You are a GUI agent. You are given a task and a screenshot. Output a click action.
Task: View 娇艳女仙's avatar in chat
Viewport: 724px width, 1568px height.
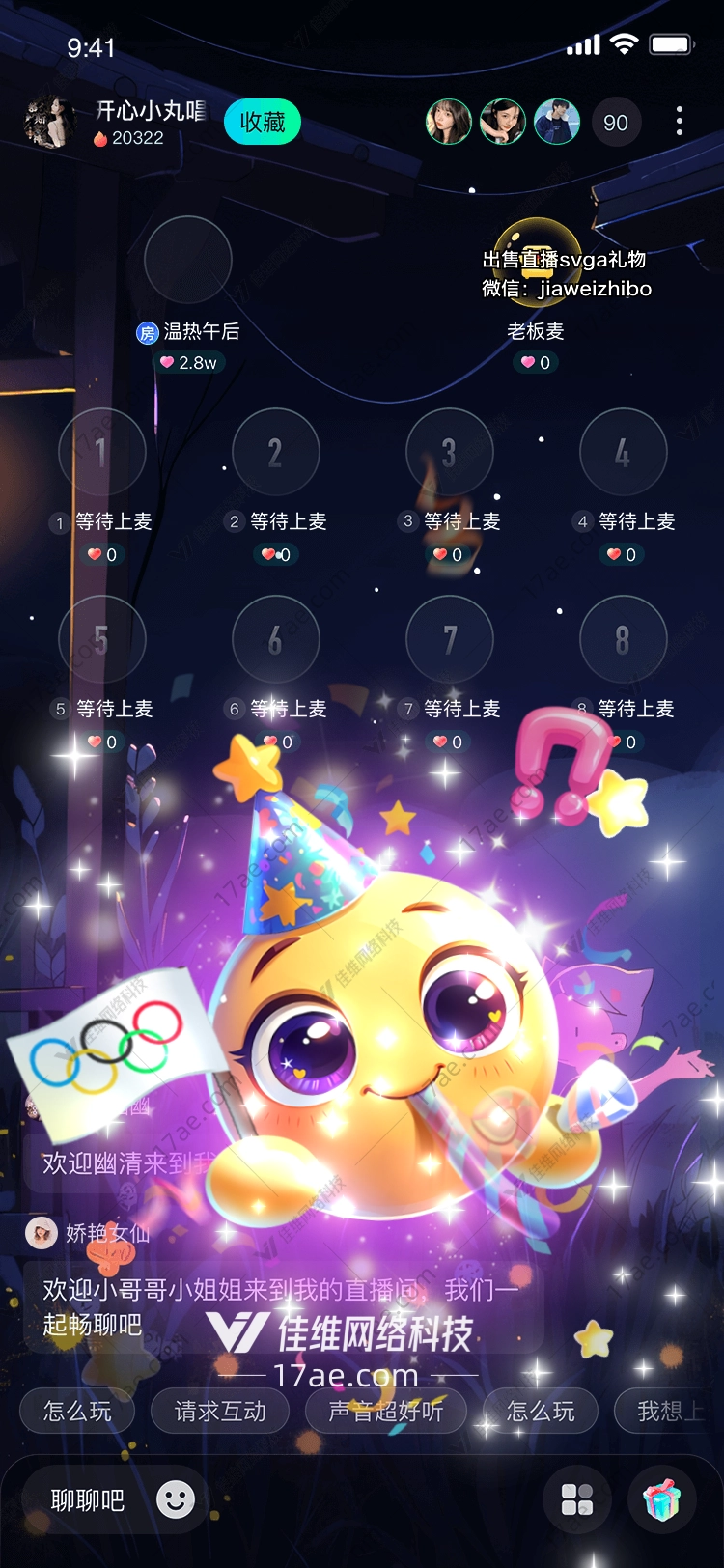point(42,1233)
